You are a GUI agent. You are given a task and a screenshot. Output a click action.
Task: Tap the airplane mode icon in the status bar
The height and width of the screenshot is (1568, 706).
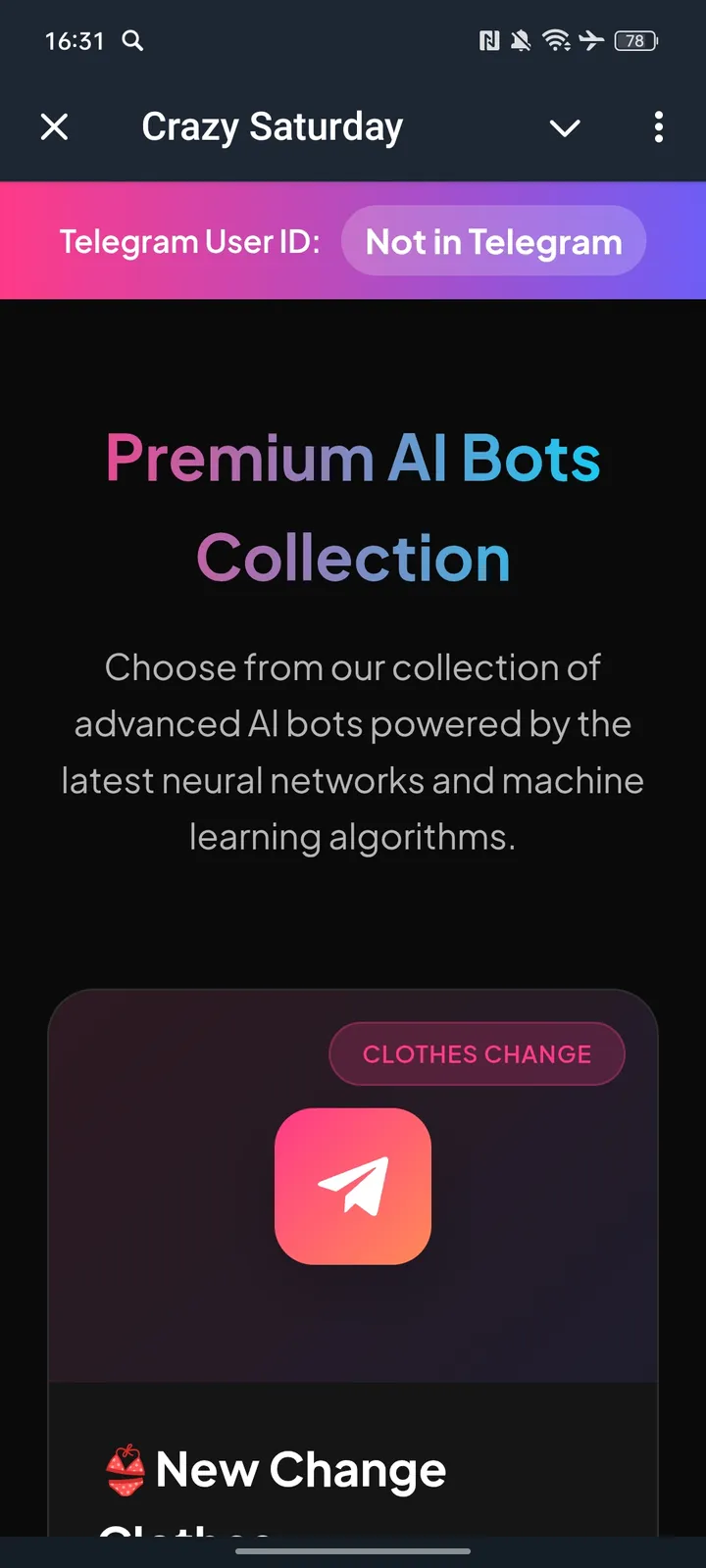(591, 40)
